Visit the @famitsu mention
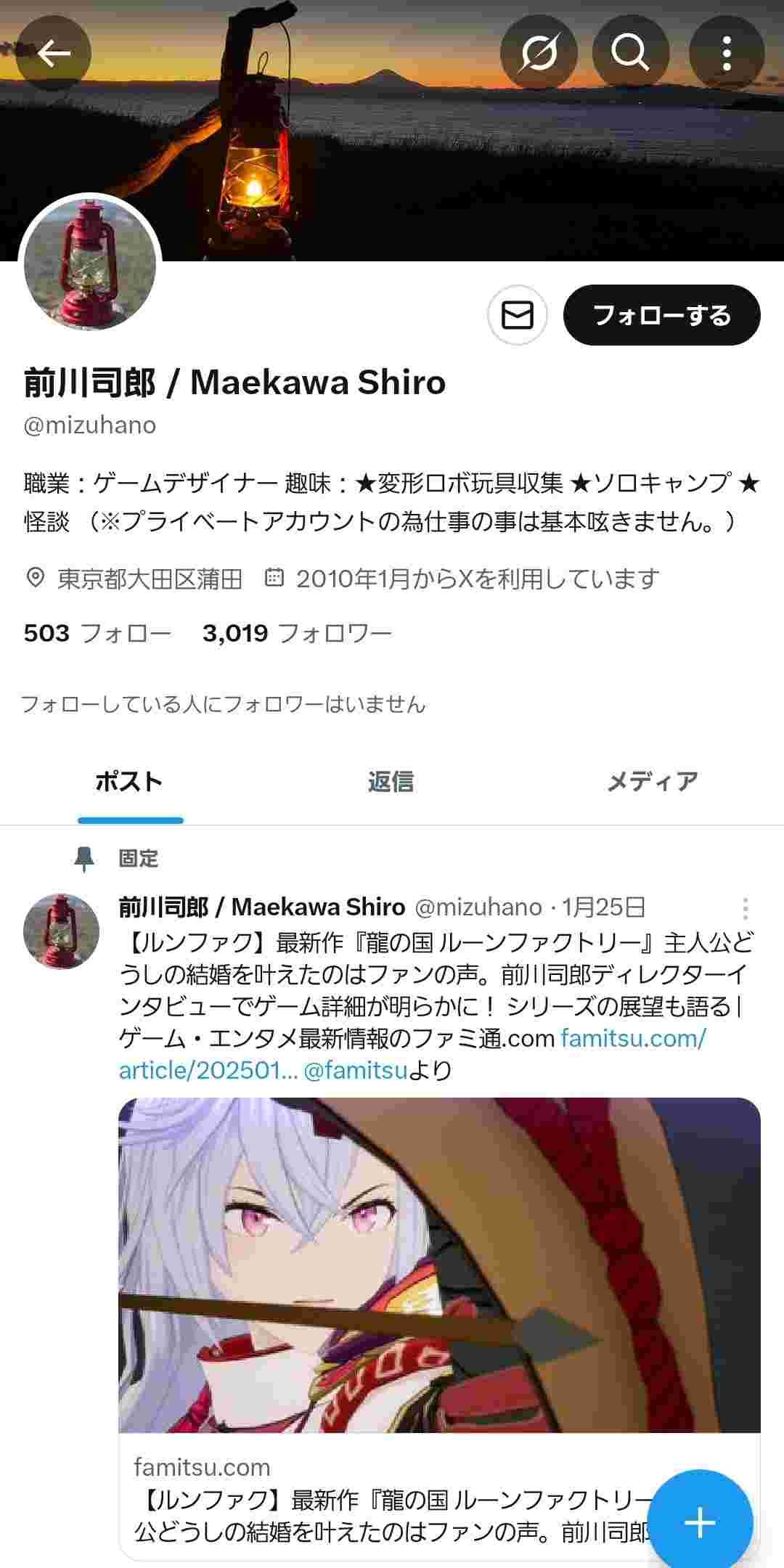 click(x=355, y=1070)
